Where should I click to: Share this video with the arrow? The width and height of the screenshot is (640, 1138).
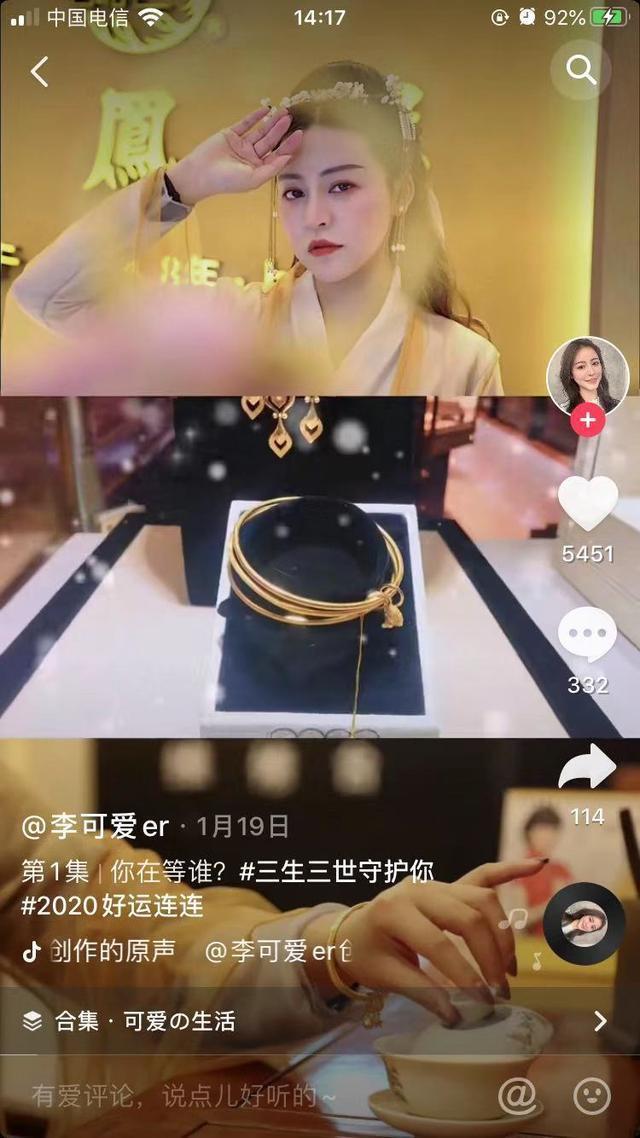coord(587,768)
